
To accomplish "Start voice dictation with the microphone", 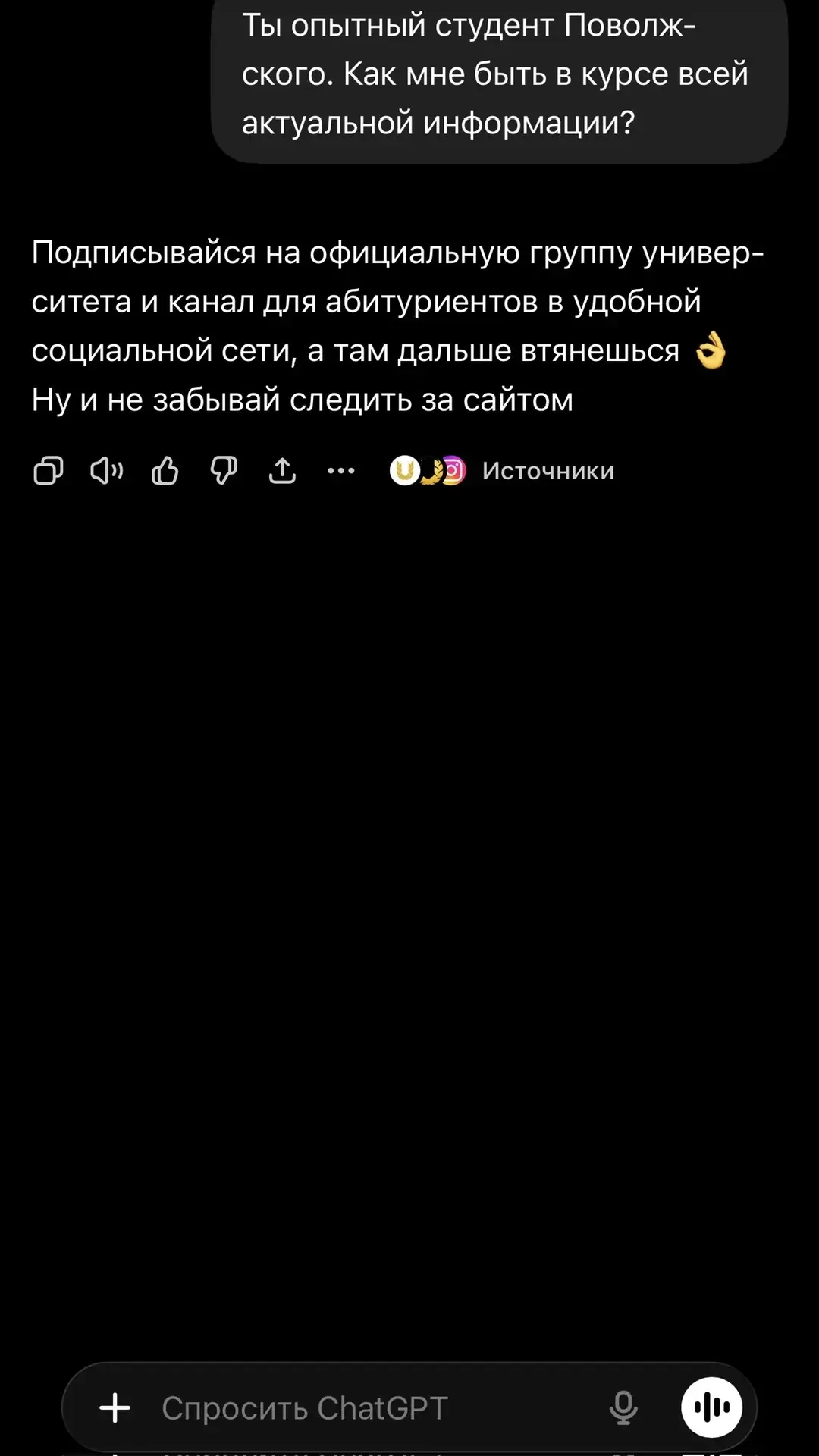I will (x=623, y=1408).
